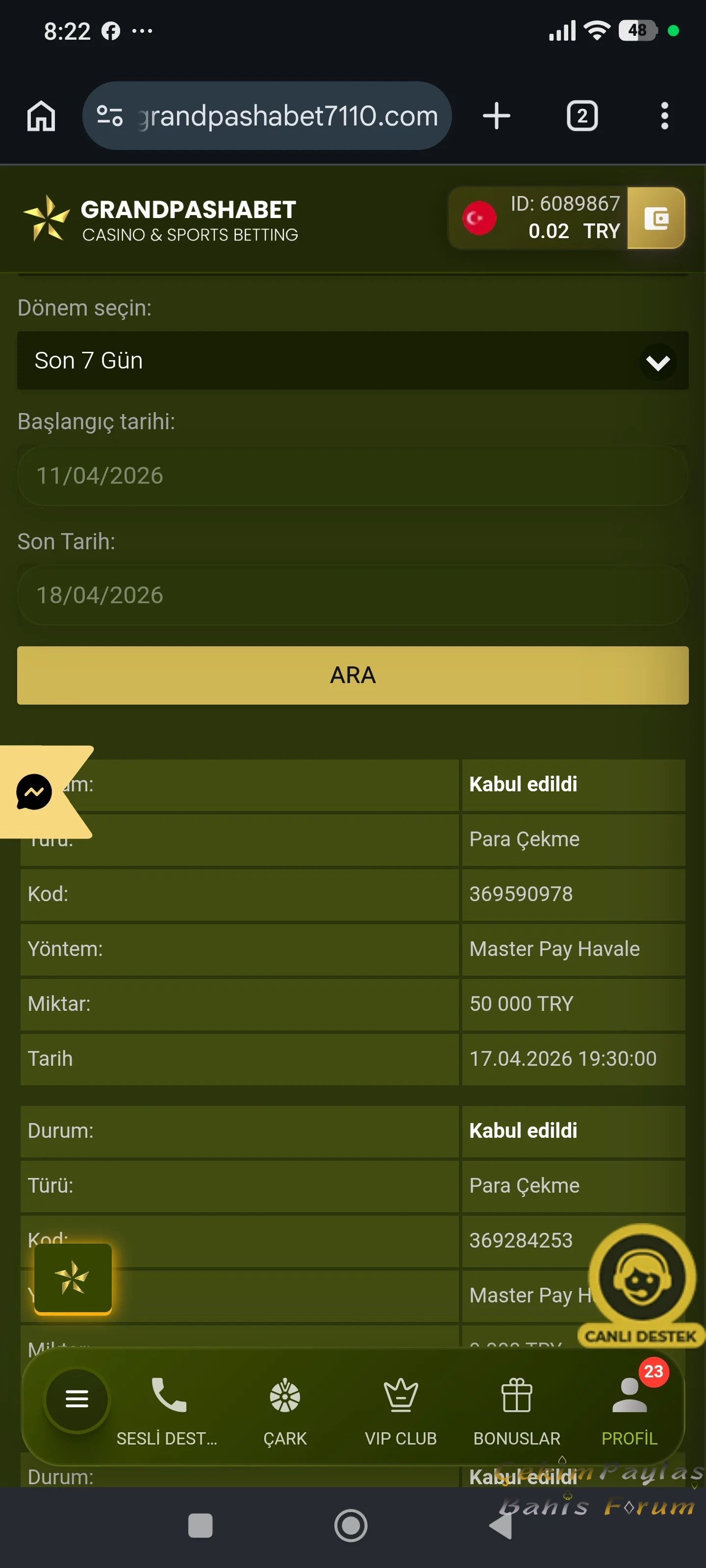The height and width of the screenshot is (1568, 706).
Task: Open the hamburger drawer menu
Action: click(x=77, y=1399)
